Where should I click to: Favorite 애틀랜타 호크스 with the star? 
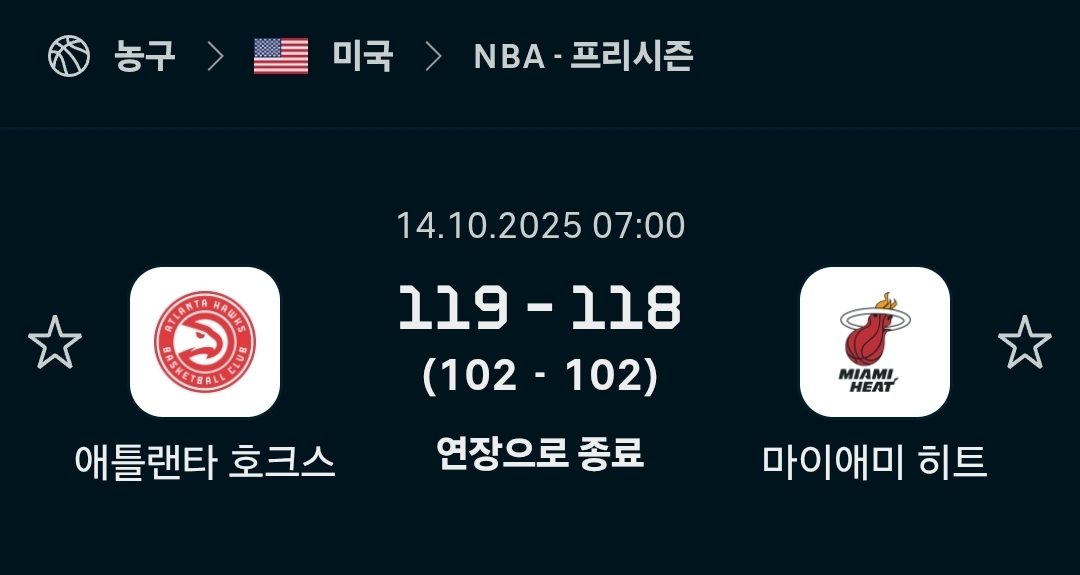[x=54, y=342]
